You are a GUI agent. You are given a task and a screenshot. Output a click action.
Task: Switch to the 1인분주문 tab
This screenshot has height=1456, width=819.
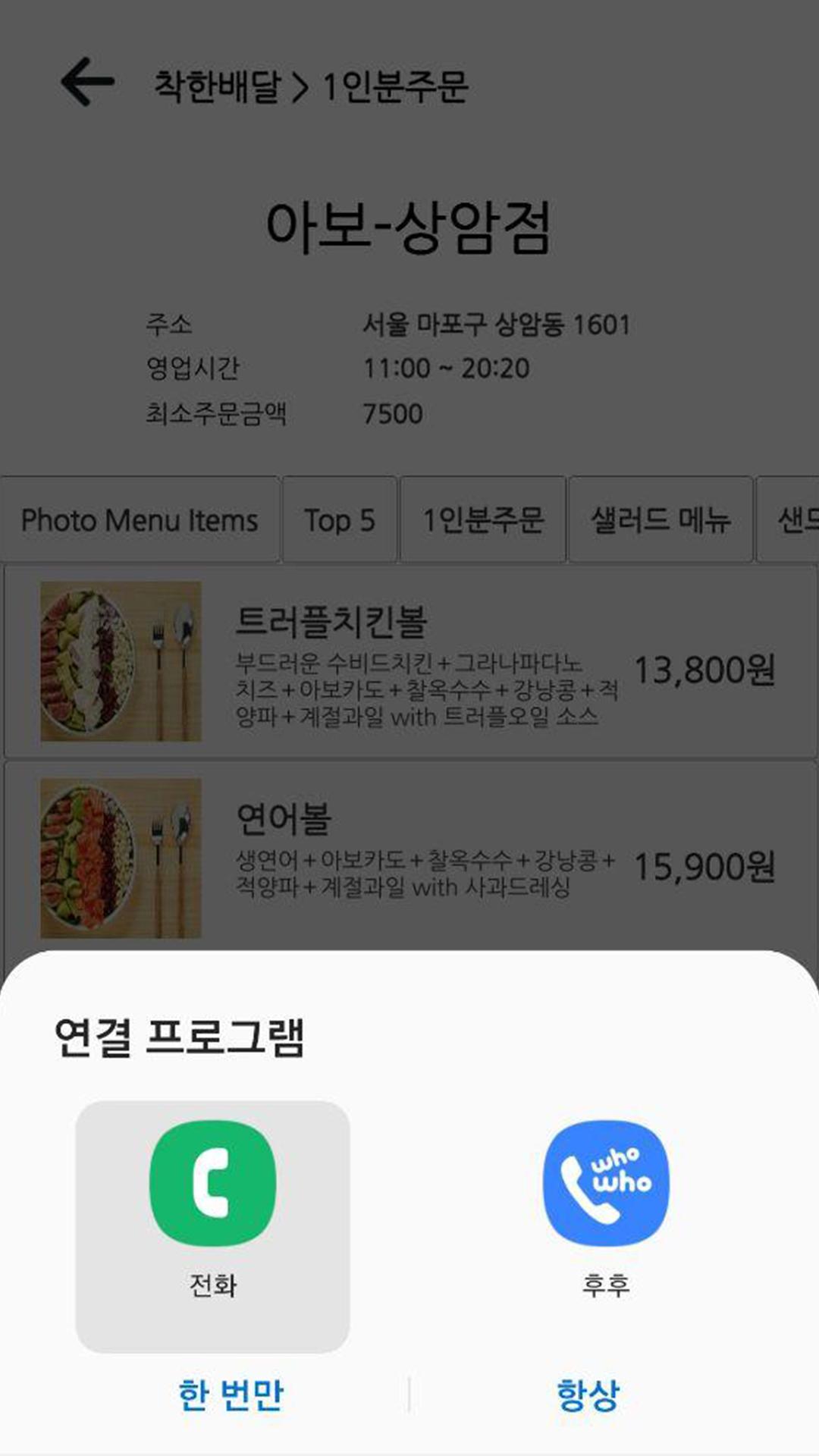(x=483, y=520)
